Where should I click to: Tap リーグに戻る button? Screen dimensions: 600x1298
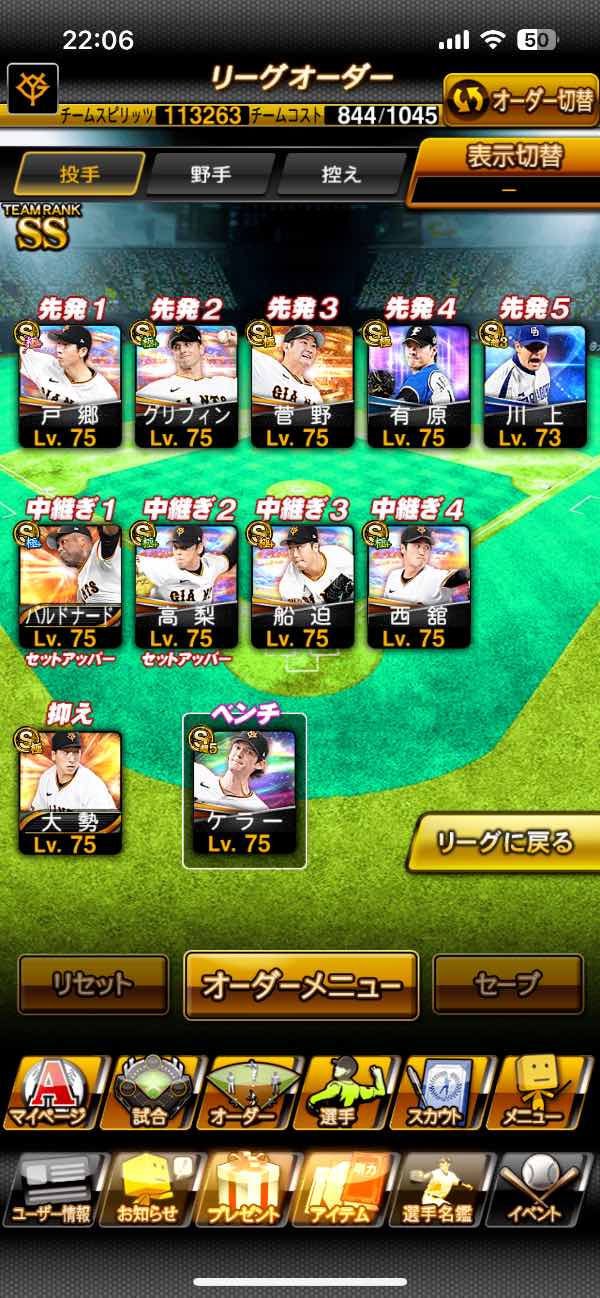[506, 843]
